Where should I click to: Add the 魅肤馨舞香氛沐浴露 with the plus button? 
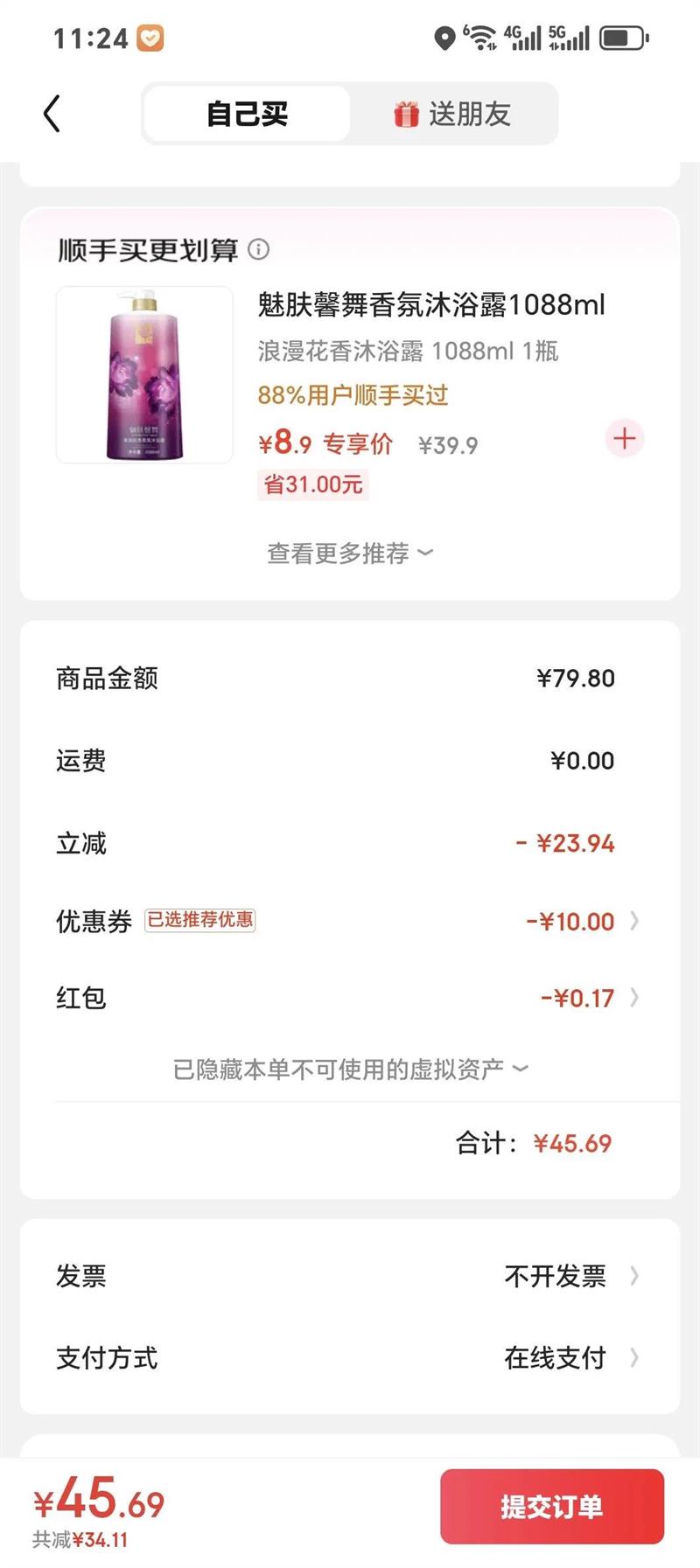624,438
